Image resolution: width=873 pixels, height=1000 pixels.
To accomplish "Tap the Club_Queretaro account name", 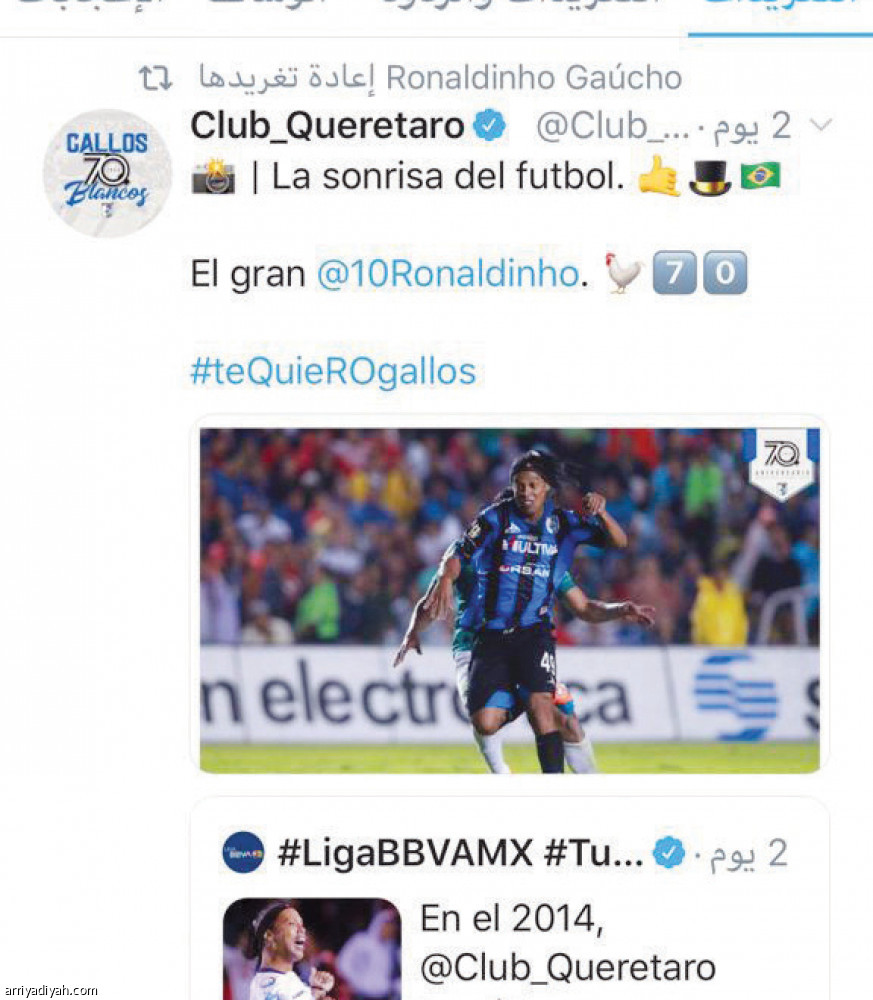I will tap(327, 126).
